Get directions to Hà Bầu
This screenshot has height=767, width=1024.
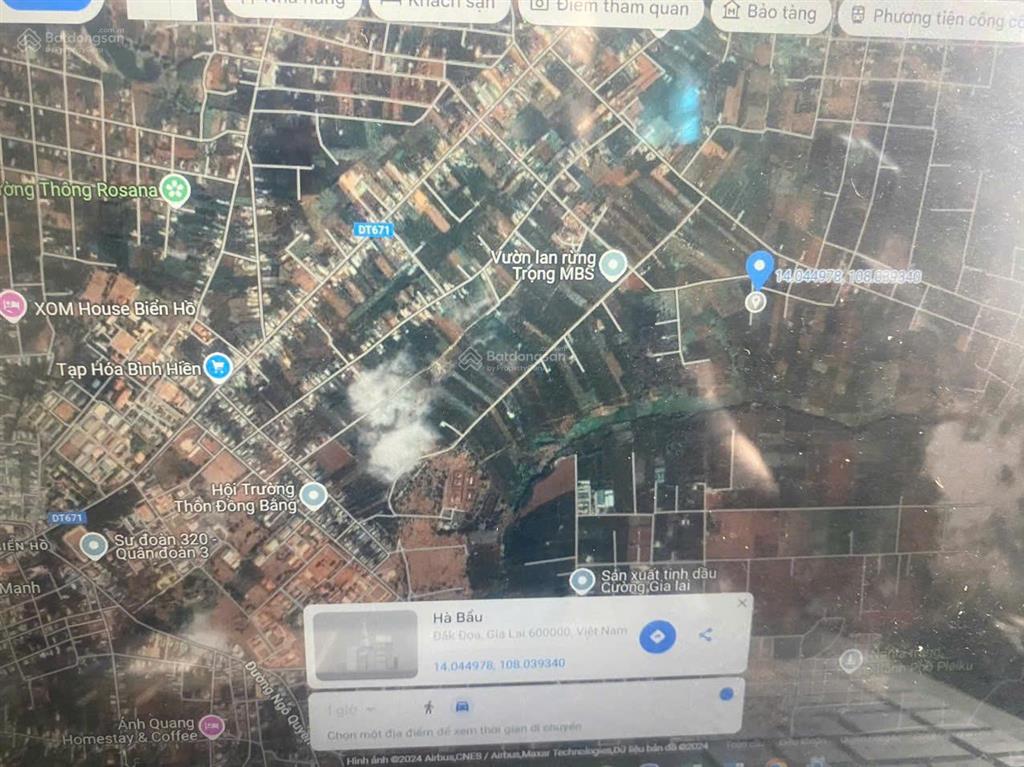click(x=657, y=636)
